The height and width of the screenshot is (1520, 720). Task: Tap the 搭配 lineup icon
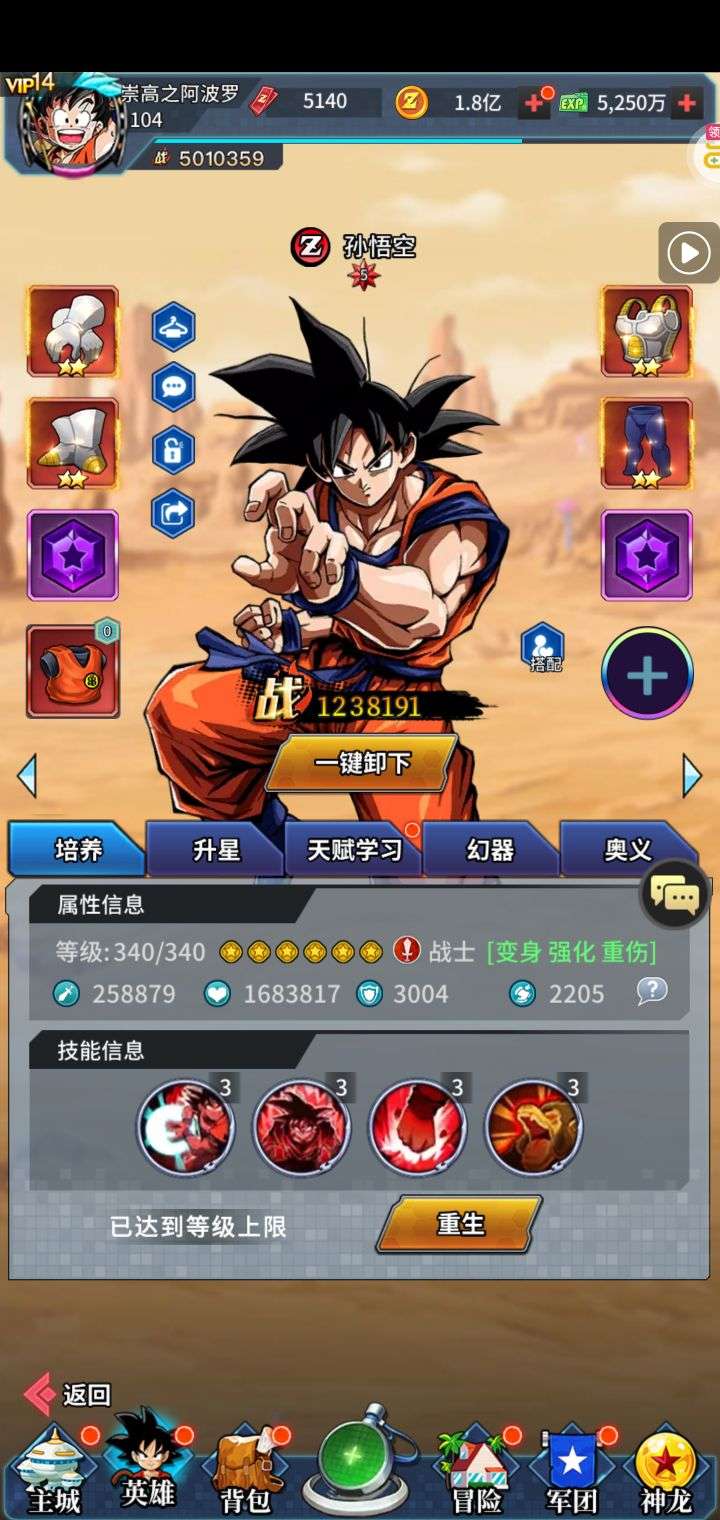click(x=543, y=647)
